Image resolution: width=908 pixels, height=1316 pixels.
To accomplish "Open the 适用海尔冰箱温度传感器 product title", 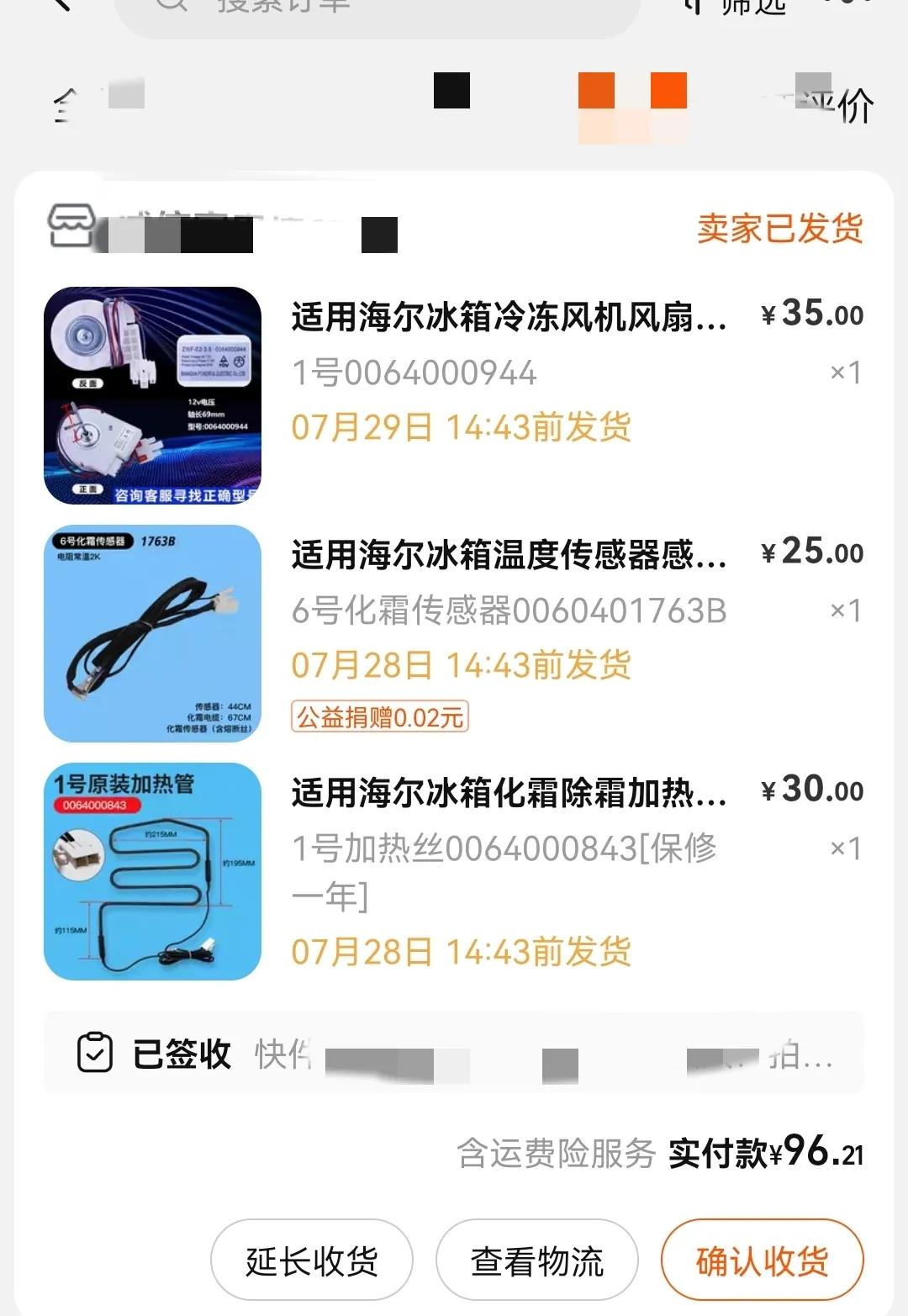I will 508,557.
